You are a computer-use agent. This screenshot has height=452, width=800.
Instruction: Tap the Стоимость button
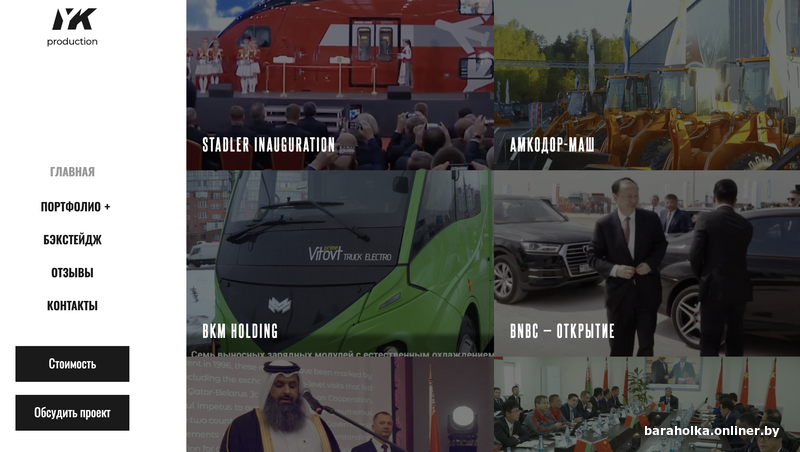(x=72, y=364)
